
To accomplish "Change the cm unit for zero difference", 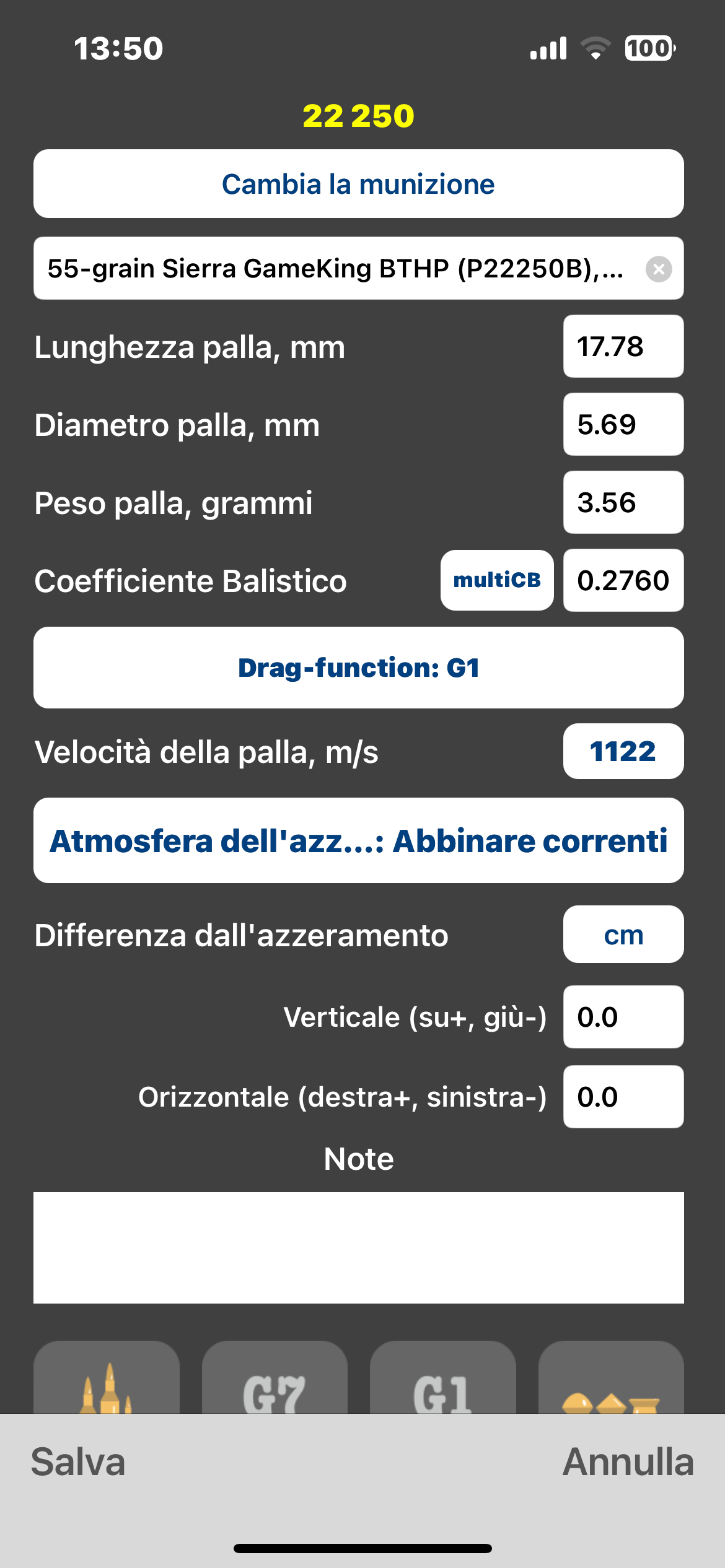I will point(623,934).
